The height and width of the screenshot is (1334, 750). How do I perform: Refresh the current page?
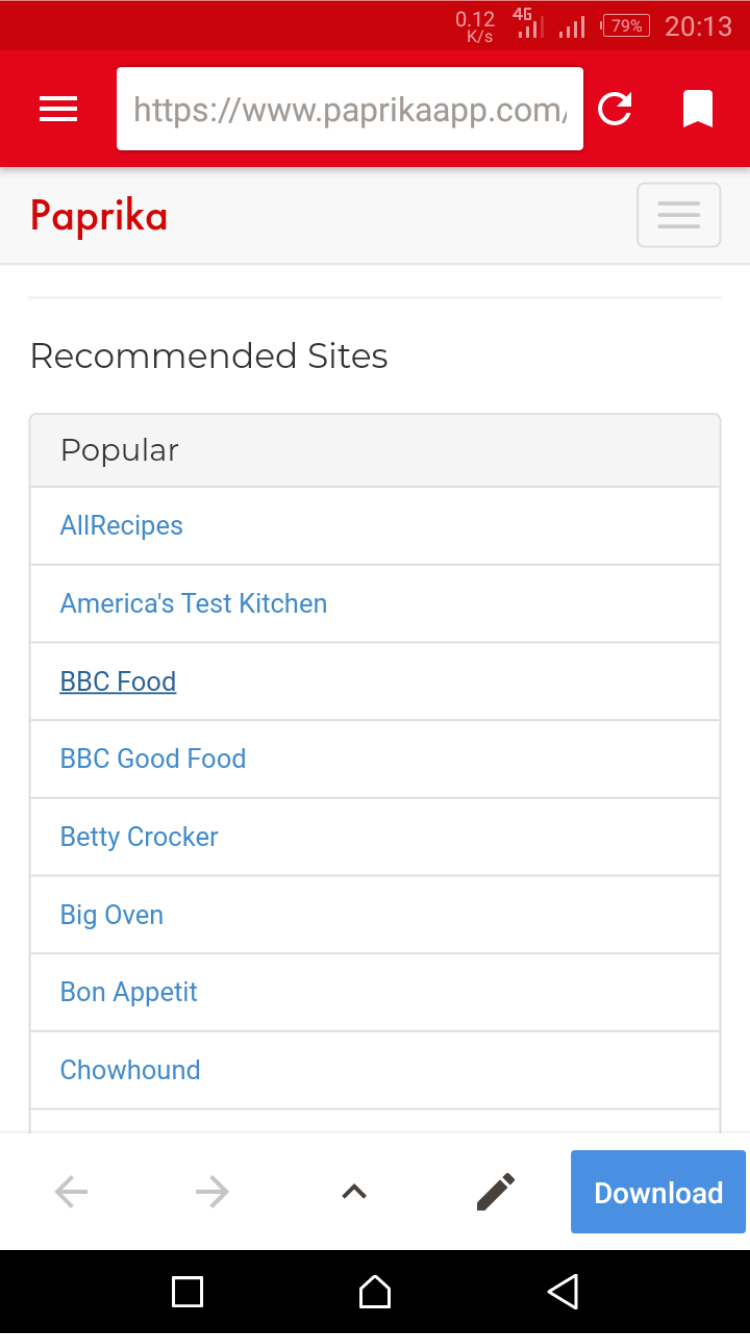click(x=615, y=108)
